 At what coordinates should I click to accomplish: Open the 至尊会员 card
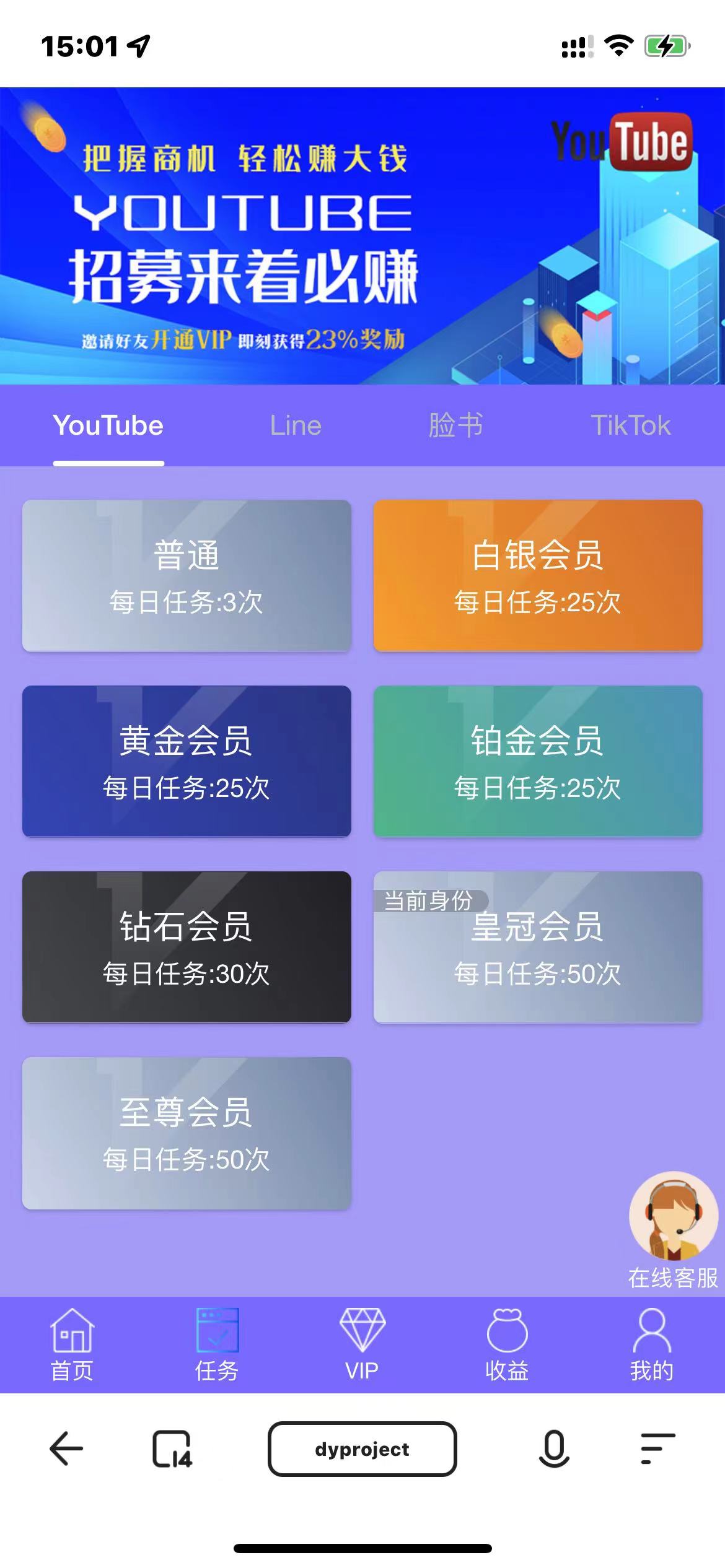point(187,1133)
